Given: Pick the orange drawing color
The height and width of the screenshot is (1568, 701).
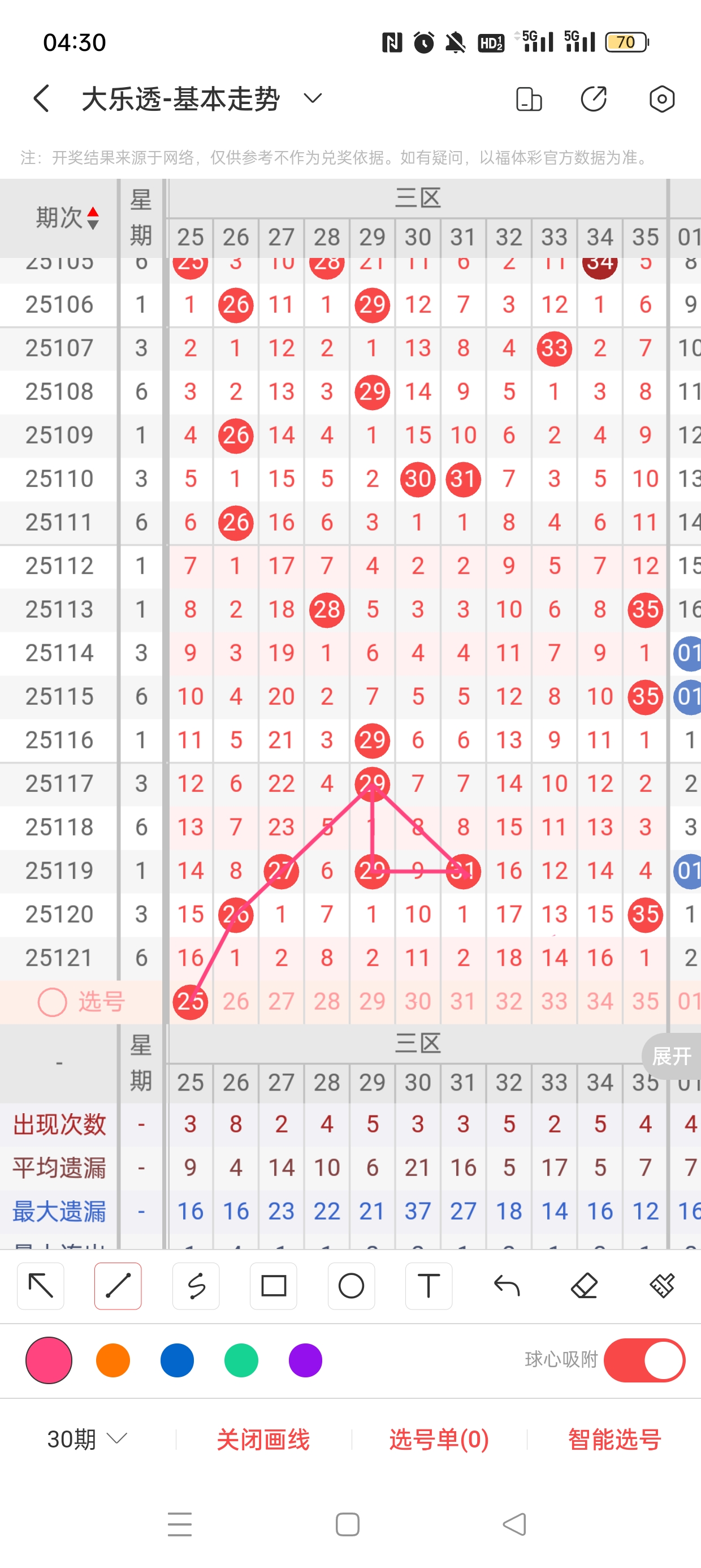Looking at the screenshot, I should [113, 1360].
